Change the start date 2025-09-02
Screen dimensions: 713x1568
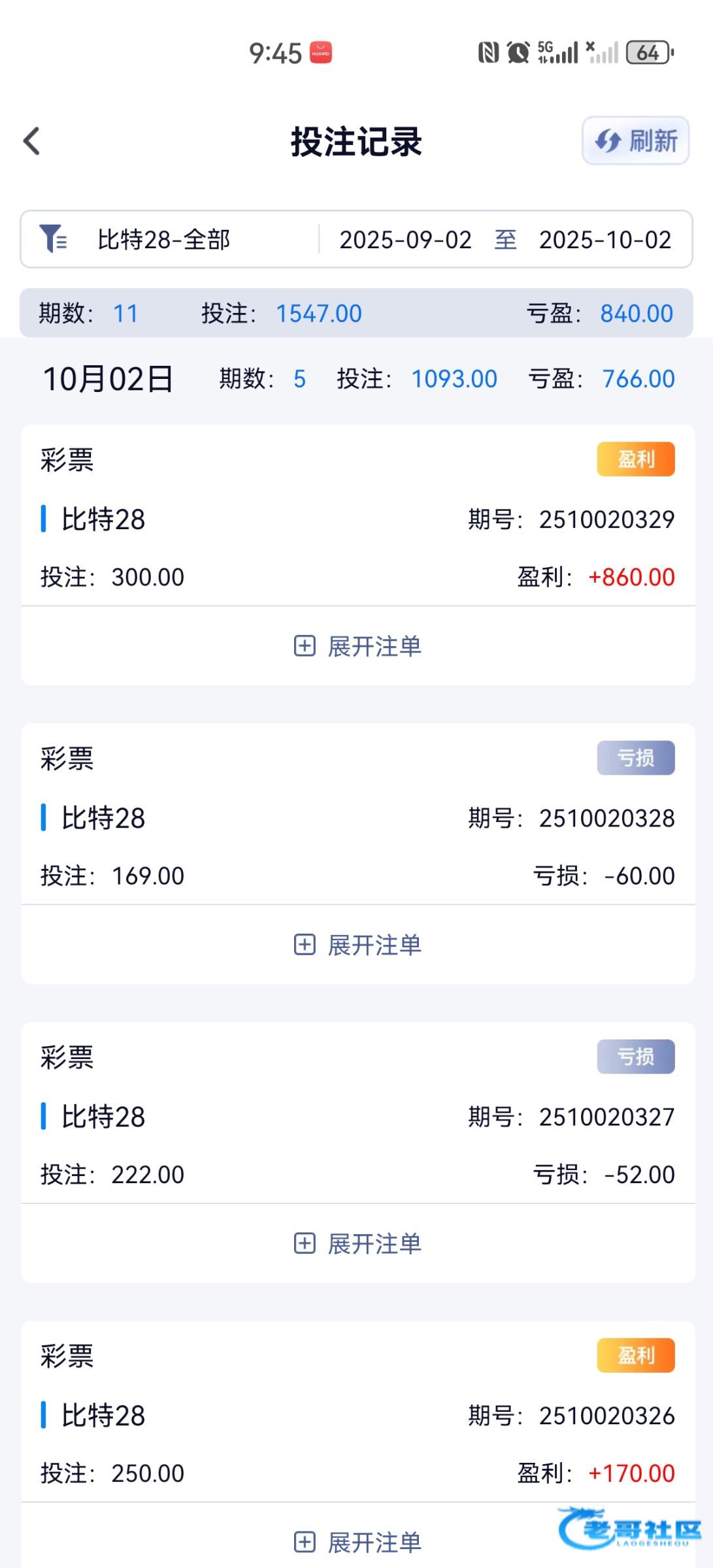pyautogui.click(x=405, y=240)
